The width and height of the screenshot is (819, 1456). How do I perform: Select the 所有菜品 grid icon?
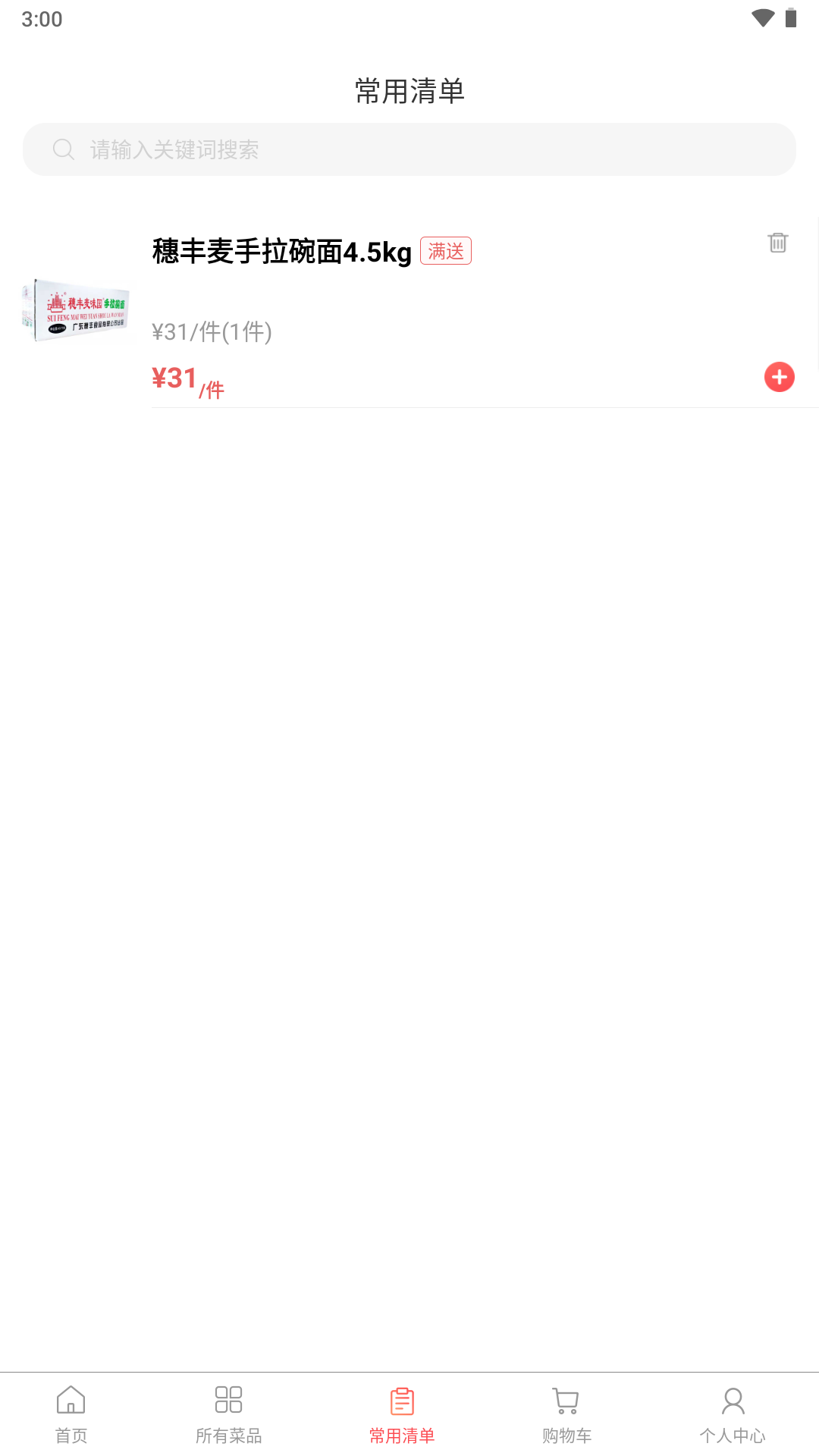coord(228,1402)
